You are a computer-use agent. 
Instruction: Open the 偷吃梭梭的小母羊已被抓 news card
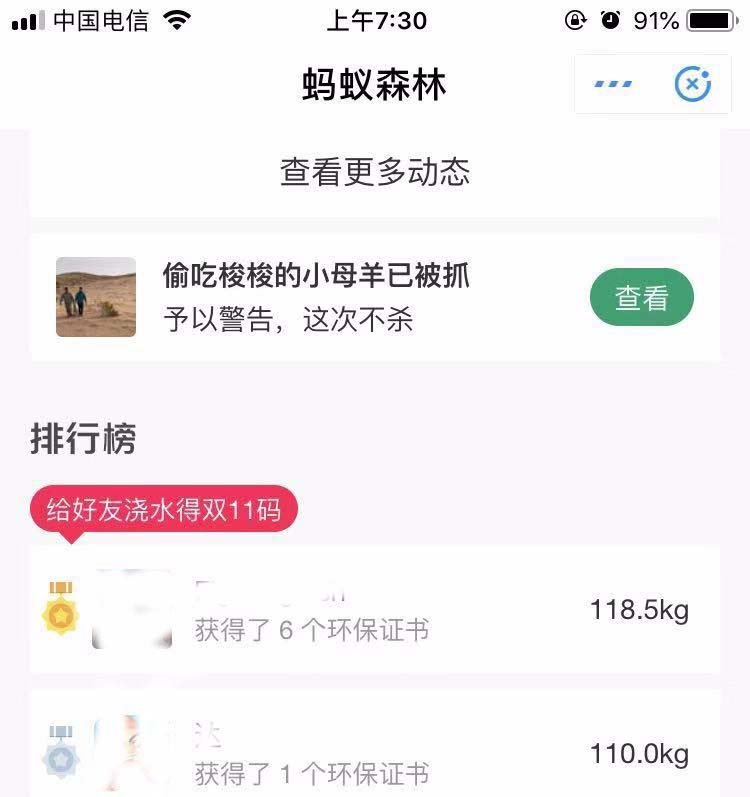[x=316, y=297]
